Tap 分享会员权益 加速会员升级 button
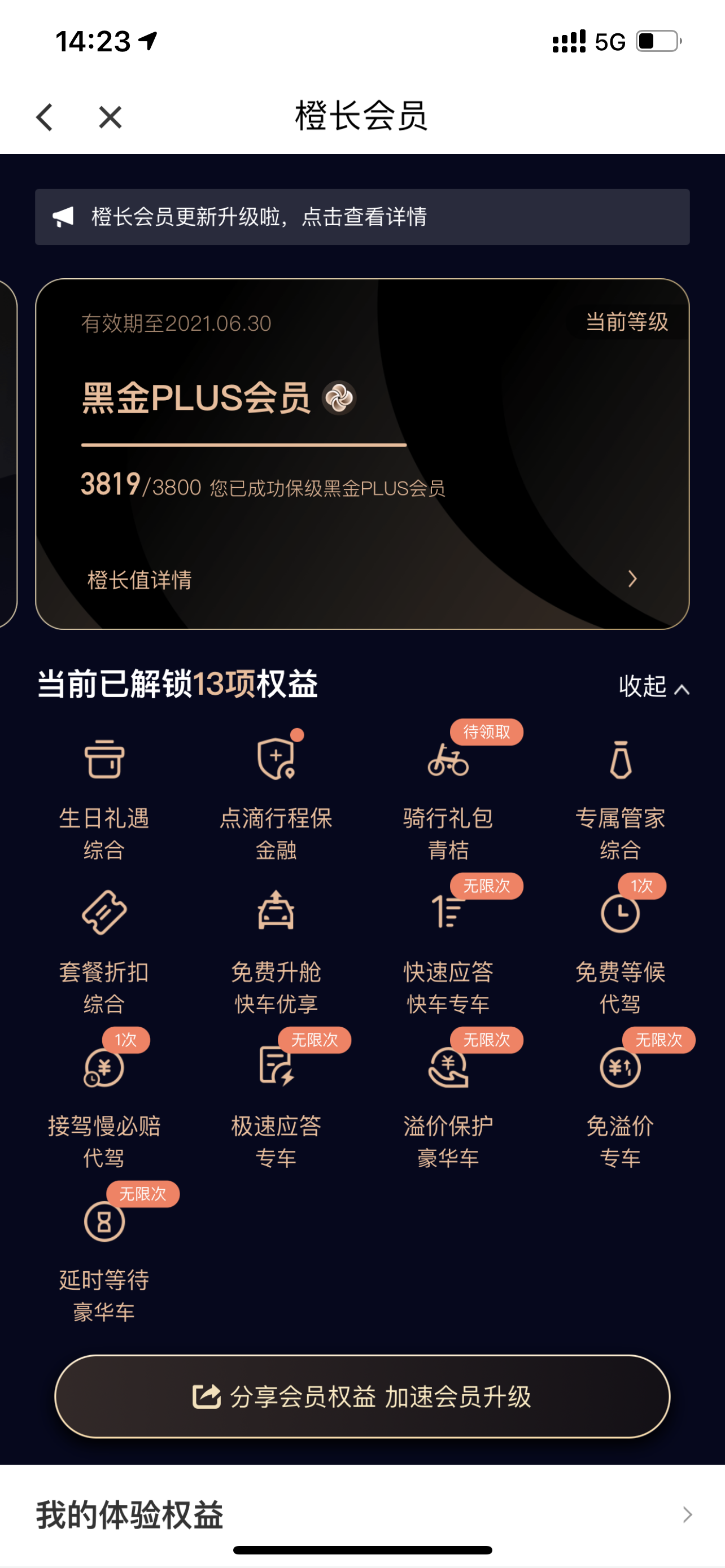The width and height of the screenshot is (725, 1568). 362,1396
